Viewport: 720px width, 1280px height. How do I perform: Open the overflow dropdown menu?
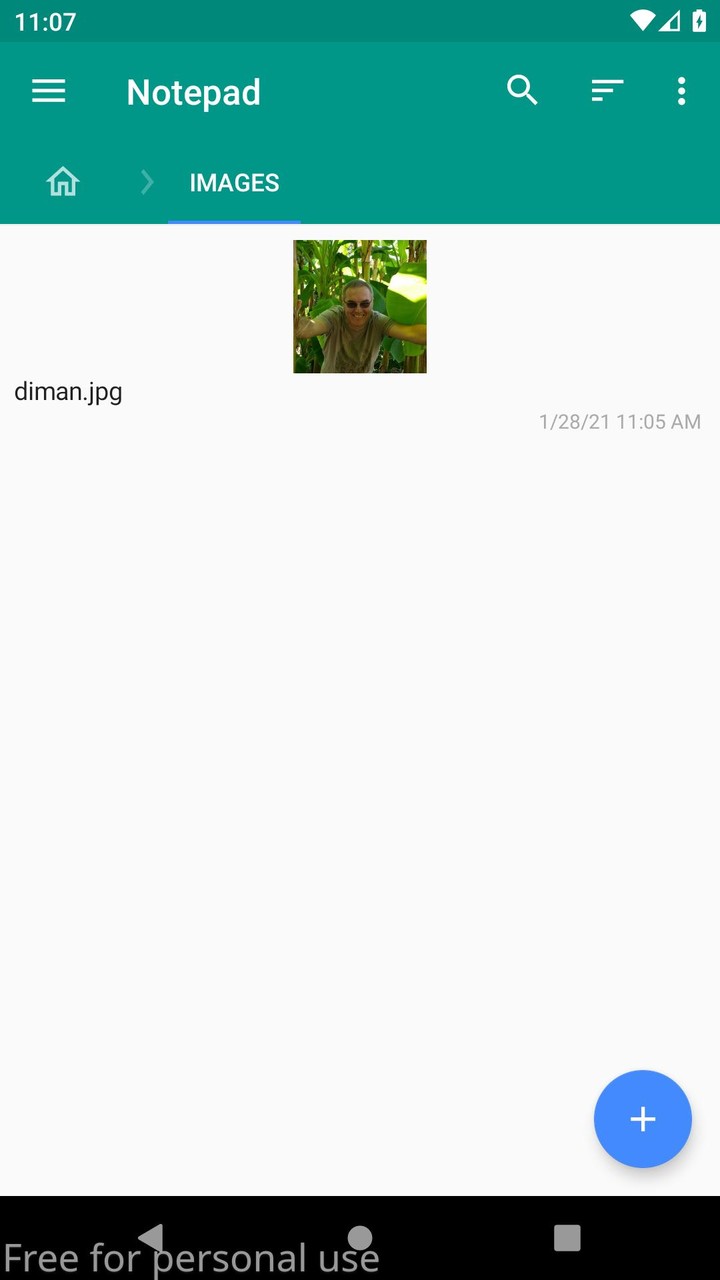[681, 91]
